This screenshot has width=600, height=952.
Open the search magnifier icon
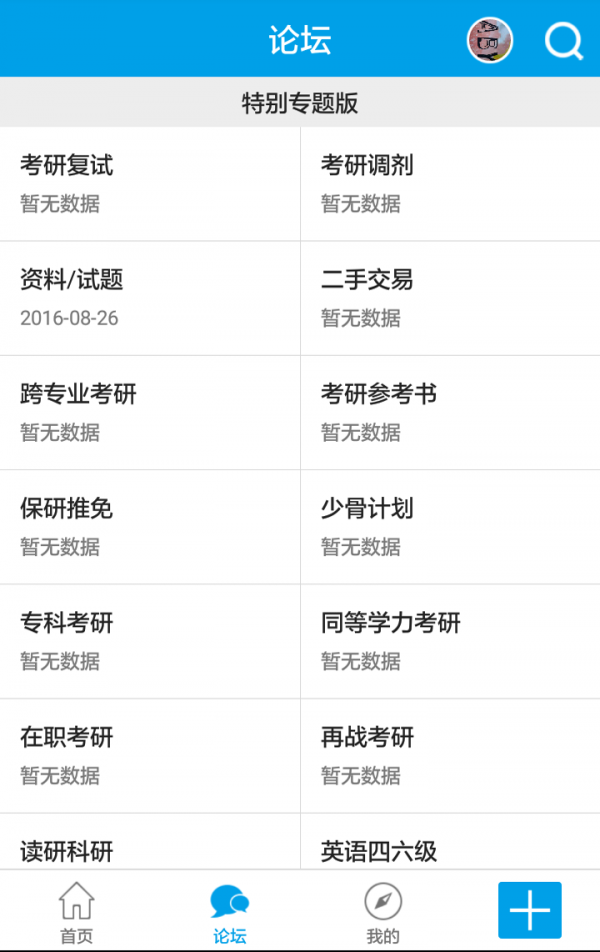click(564, 41)
